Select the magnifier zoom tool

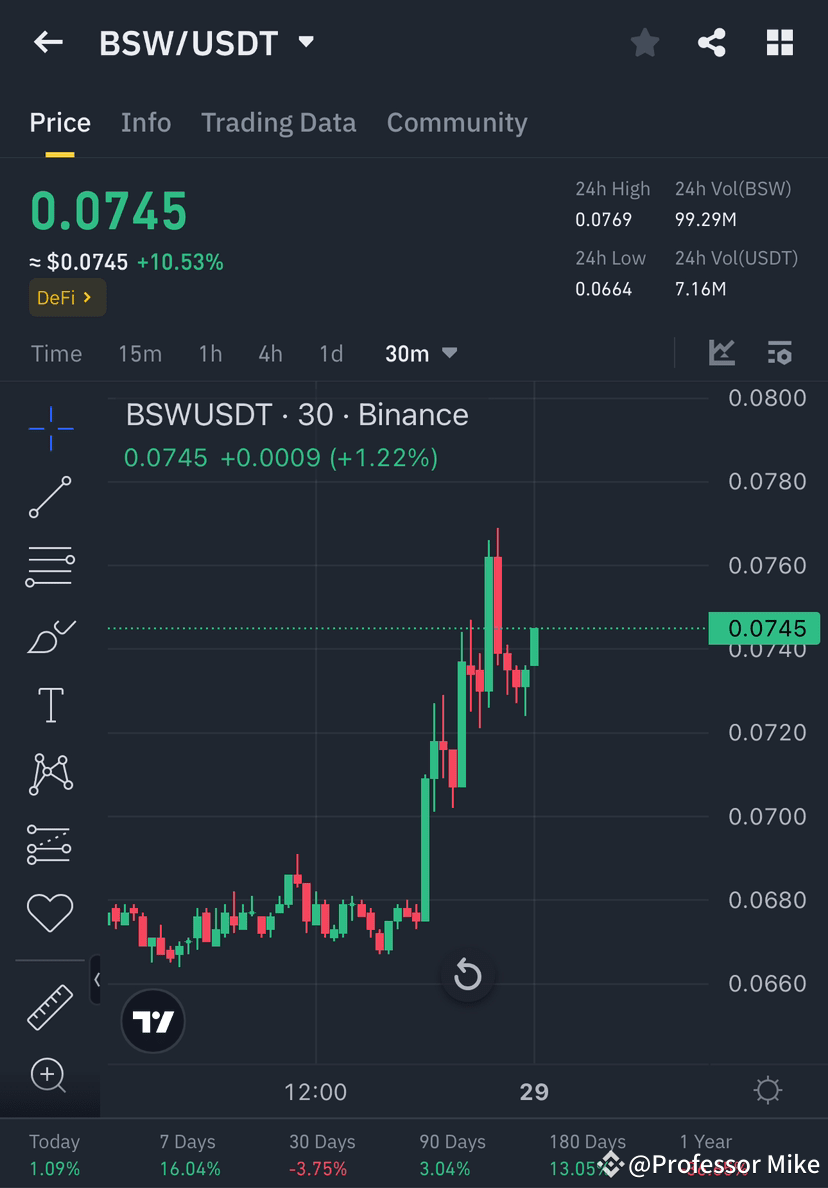pyautogui.click(x=50, y=1076)
